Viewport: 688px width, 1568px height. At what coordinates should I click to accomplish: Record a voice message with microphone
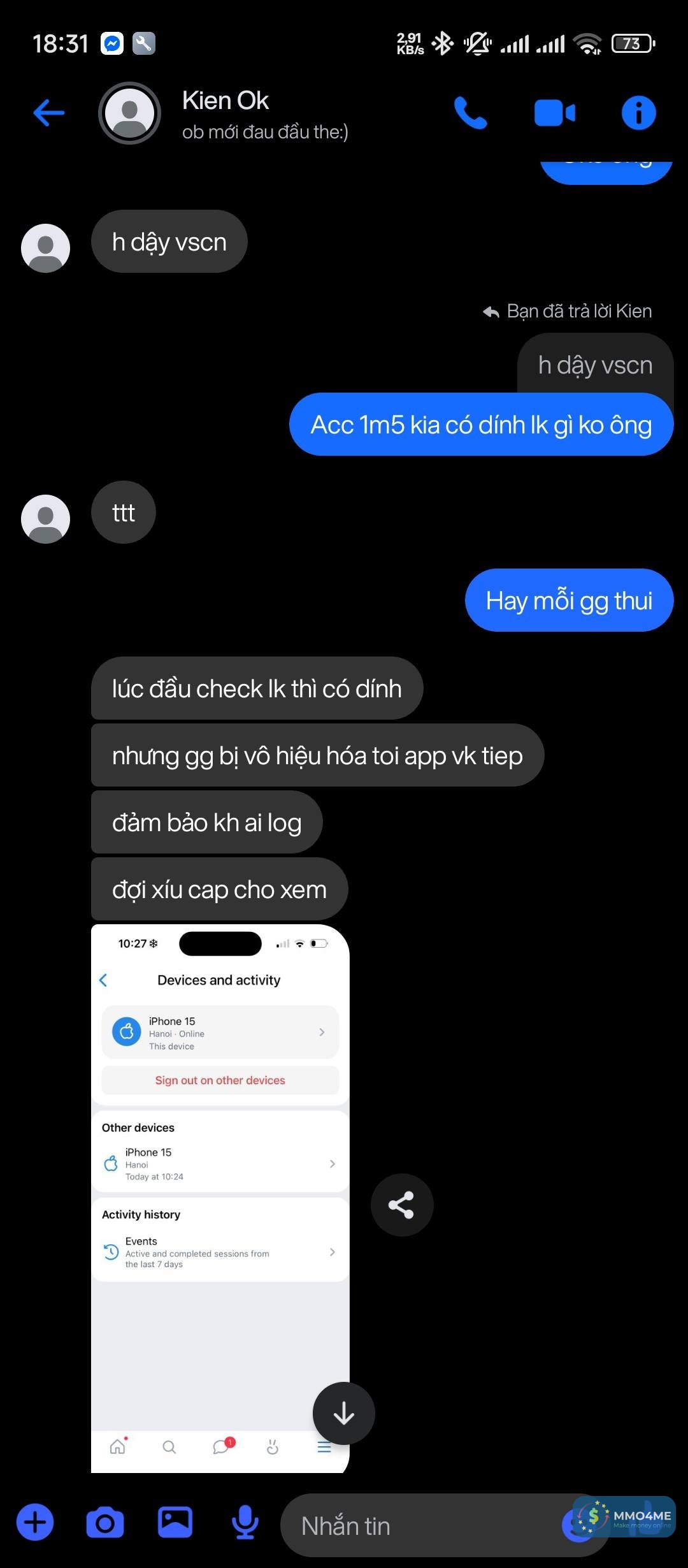245,1523
